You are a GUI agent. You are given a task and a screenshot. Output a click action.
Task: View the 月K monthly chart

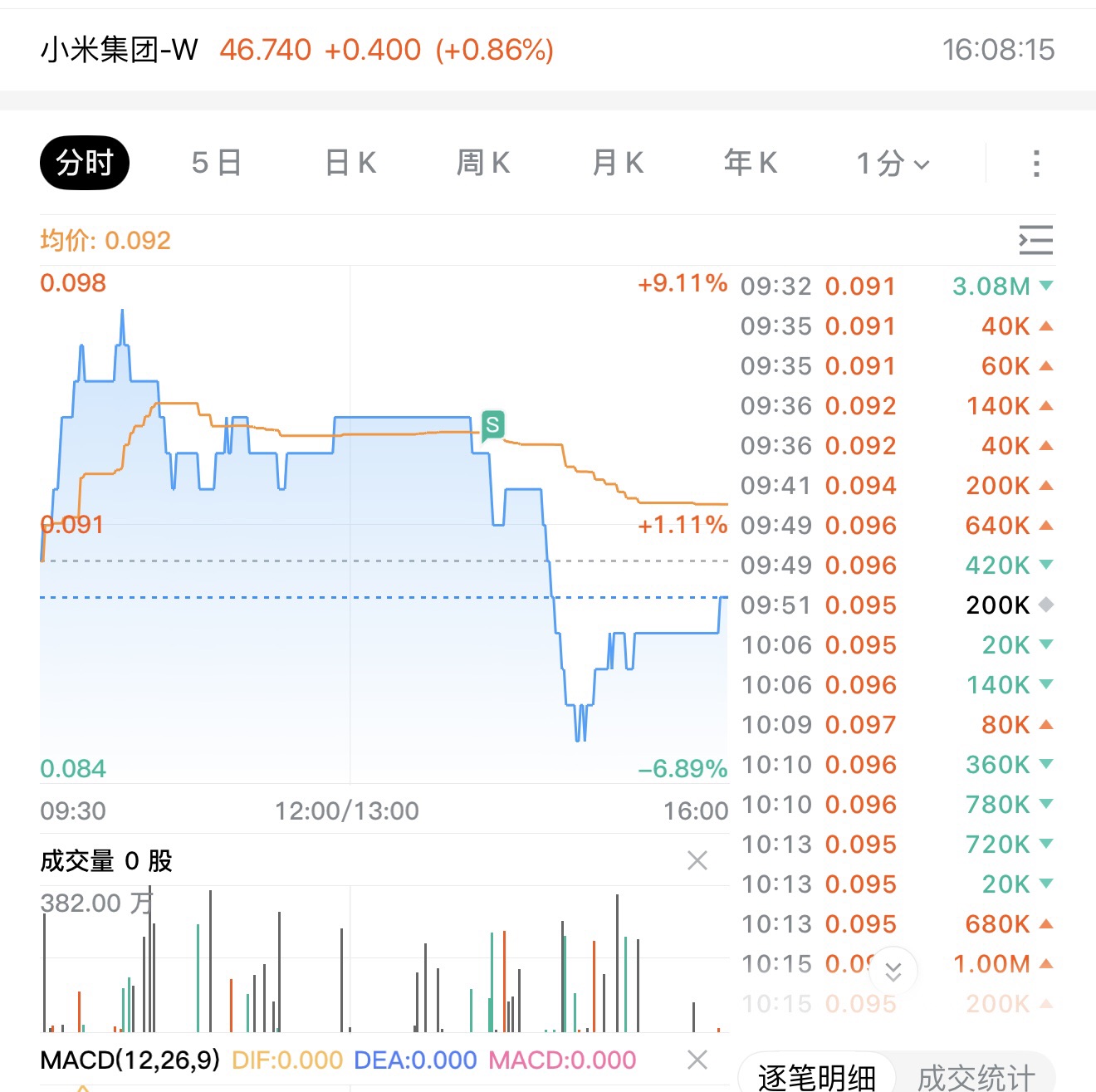[618, 163]
